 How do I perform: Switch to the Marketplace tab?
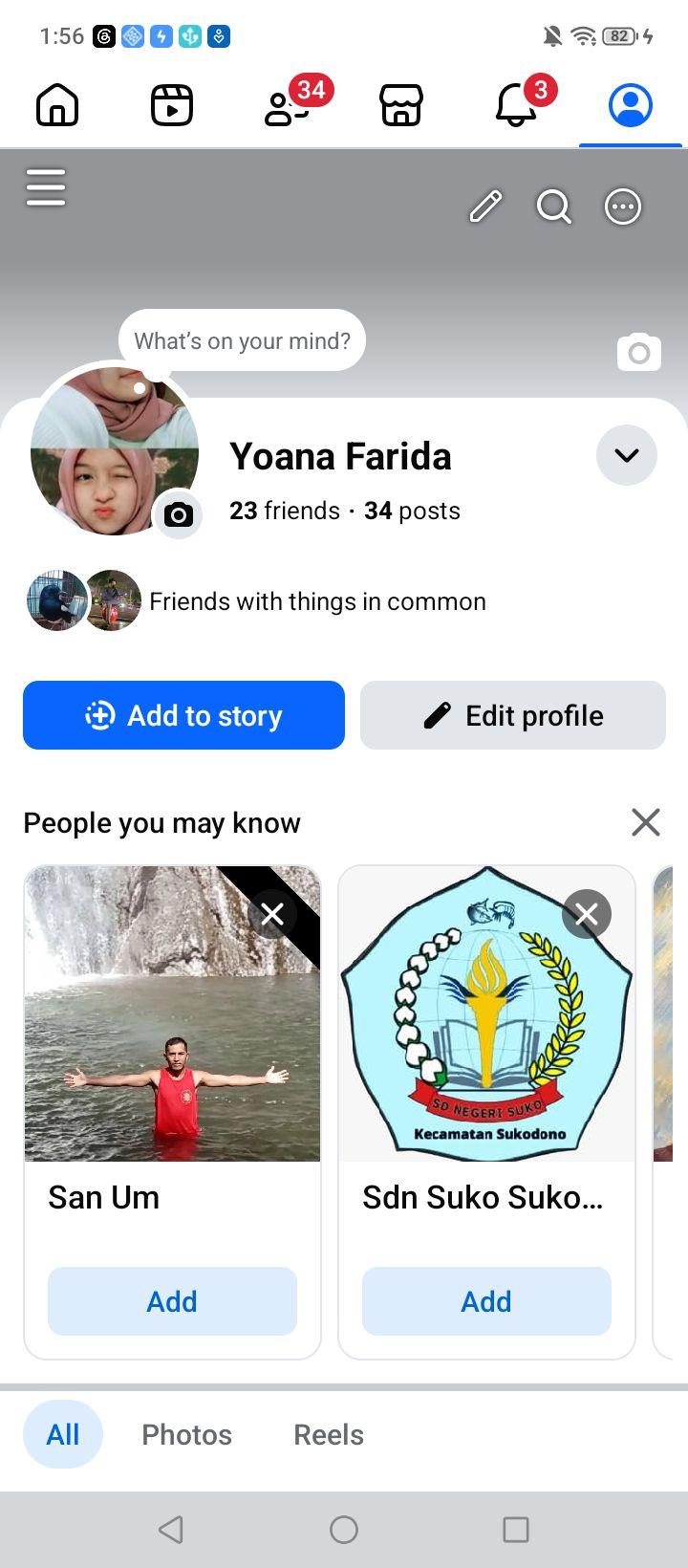401,105
